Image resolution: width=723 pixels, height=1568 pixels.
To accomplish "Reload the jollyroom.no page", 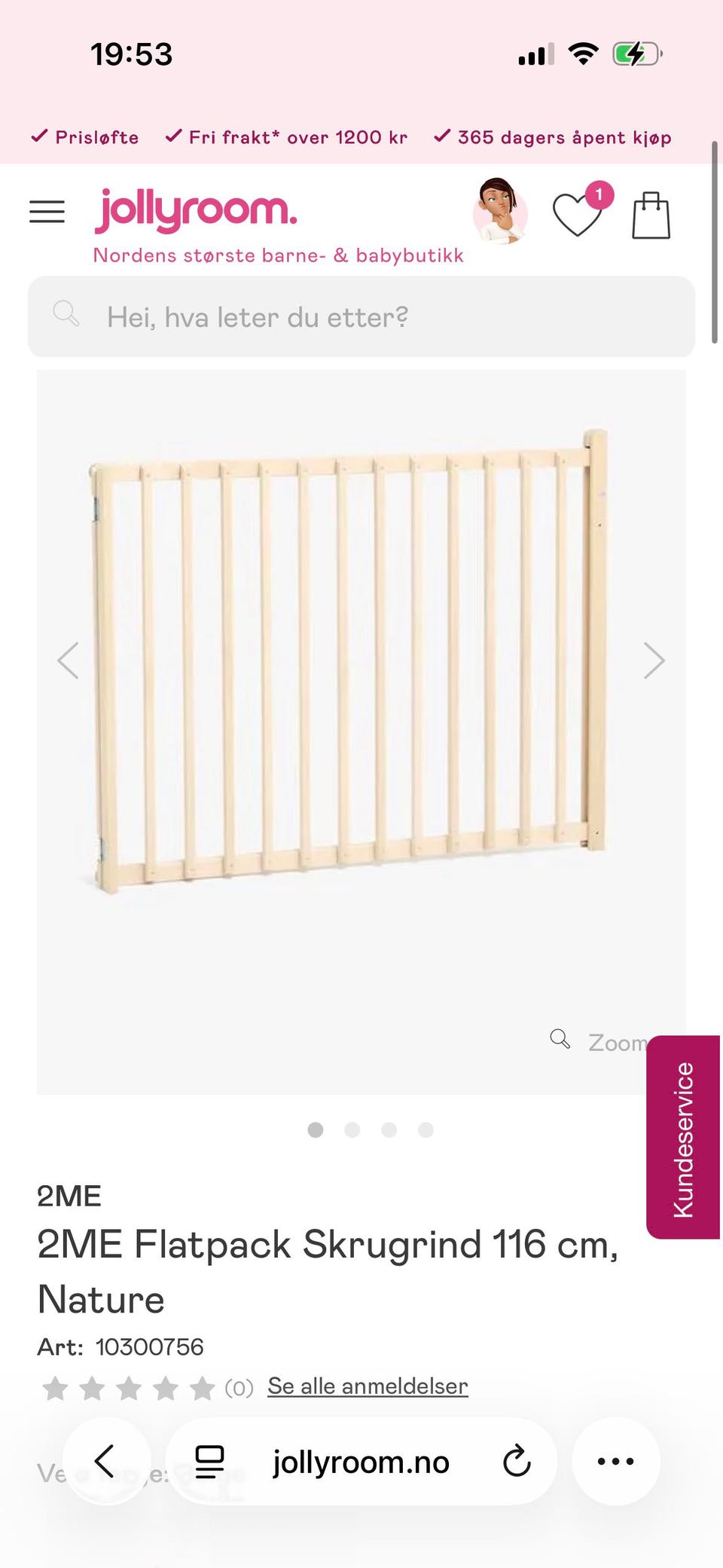I will click(x=517, y=1462).
